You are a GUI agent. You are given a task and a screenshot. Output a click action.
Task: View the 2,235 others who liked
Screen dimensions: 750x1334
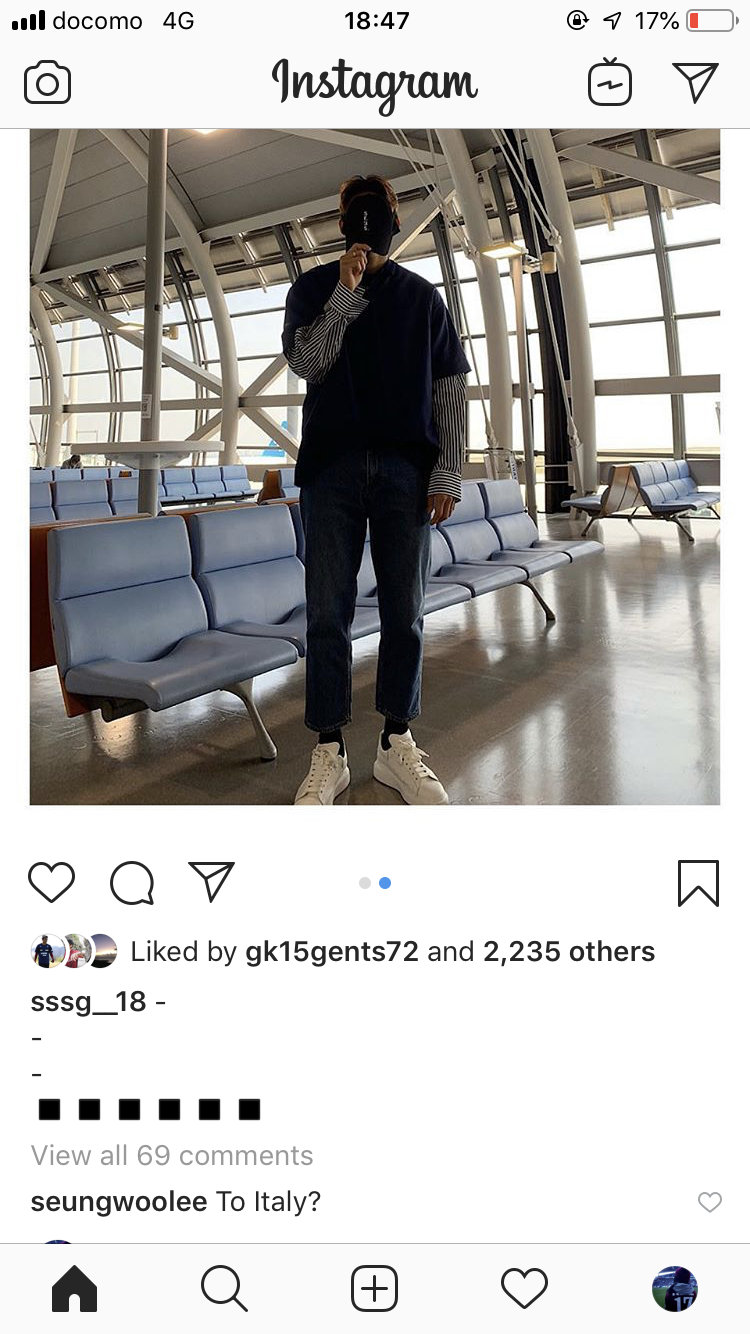click(569, 952)
